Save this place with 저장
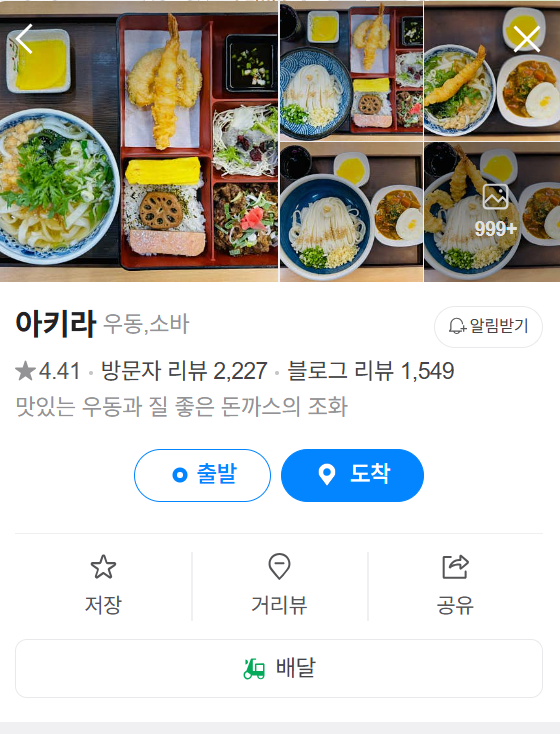Image resolution: width=560 pixels, height=746 pixels. coord(103,586)
